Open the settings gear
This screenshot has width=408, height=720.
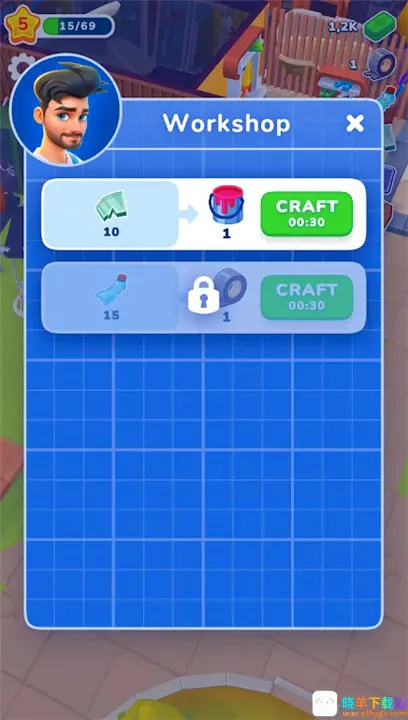pyautogui.click(x=18, y=66)
